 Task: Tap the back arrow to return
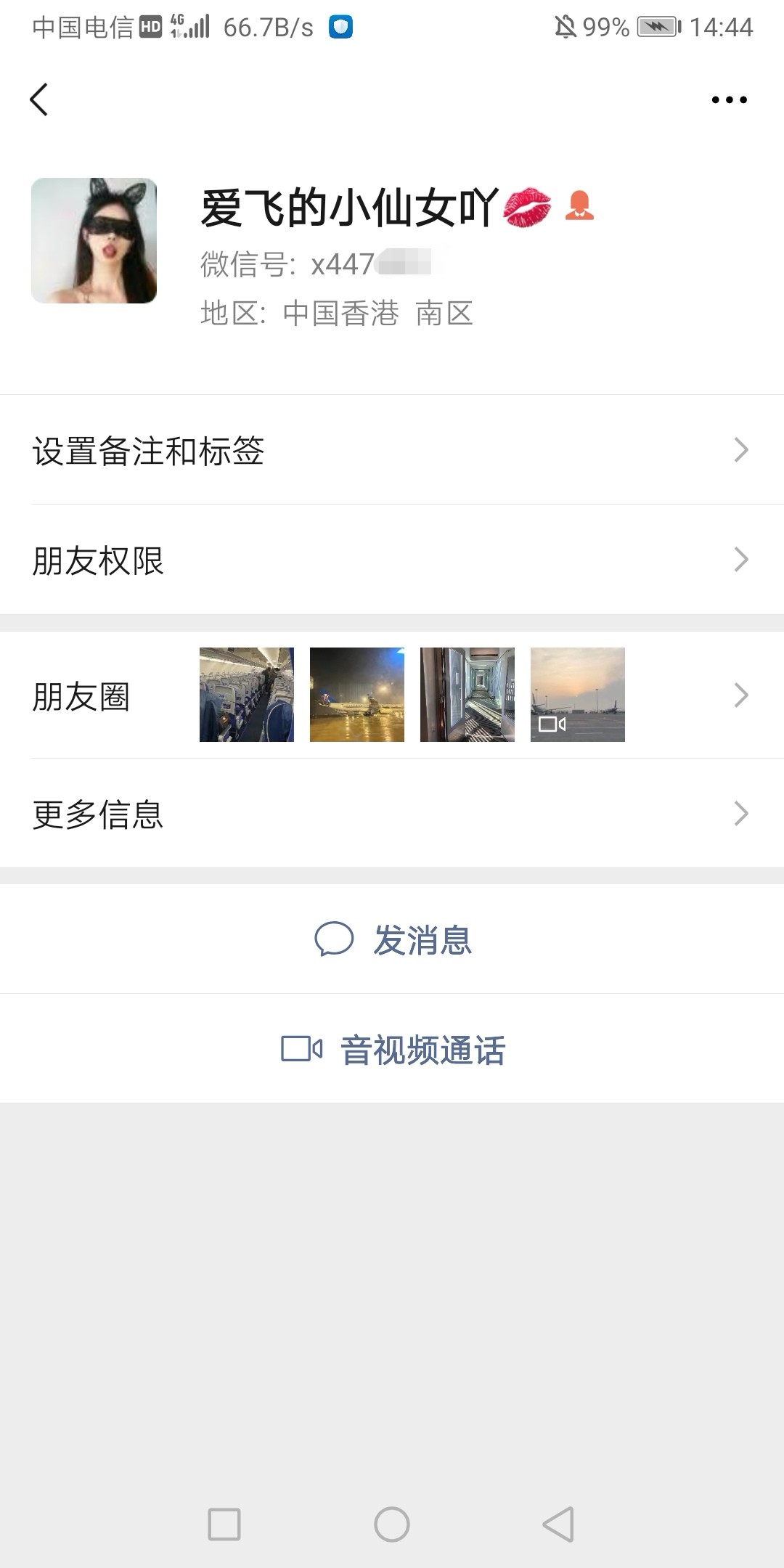[x=40, y=99]
